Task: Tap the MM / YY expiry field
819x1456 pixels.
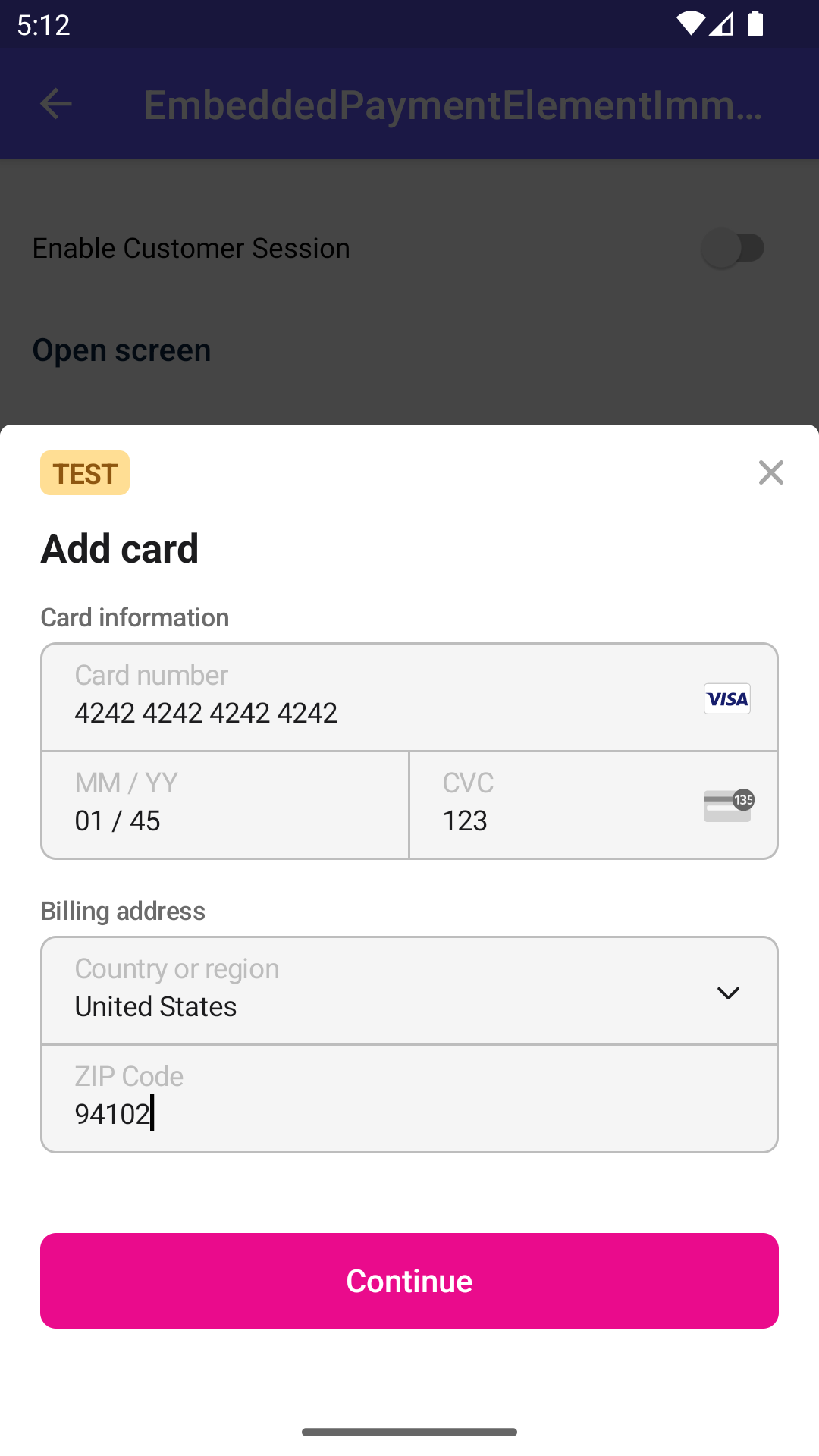Action: 225,805
